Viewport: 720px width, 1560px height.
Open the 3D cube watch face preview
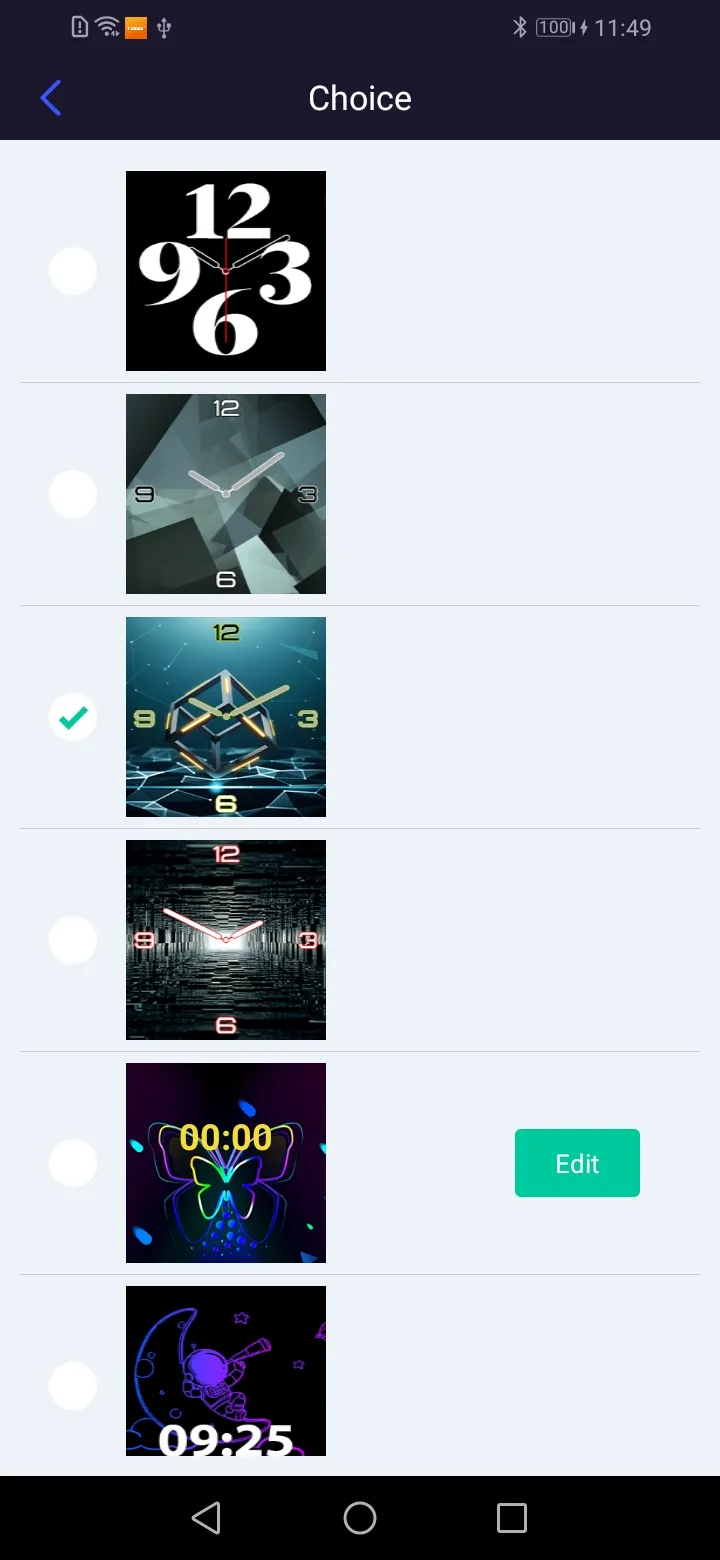225,716
